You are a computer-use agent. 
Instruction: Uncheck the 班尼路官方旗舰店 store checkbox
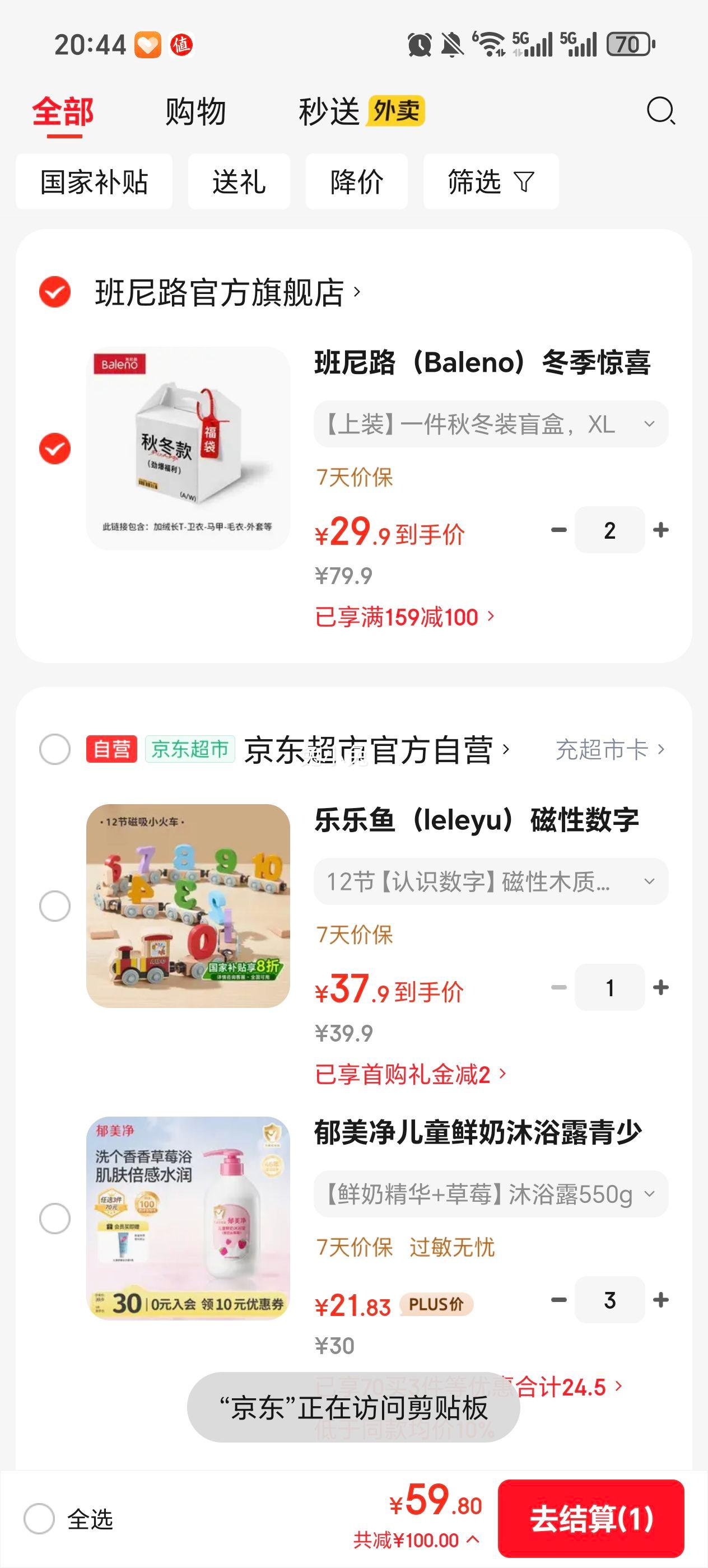tap(55, 292)
